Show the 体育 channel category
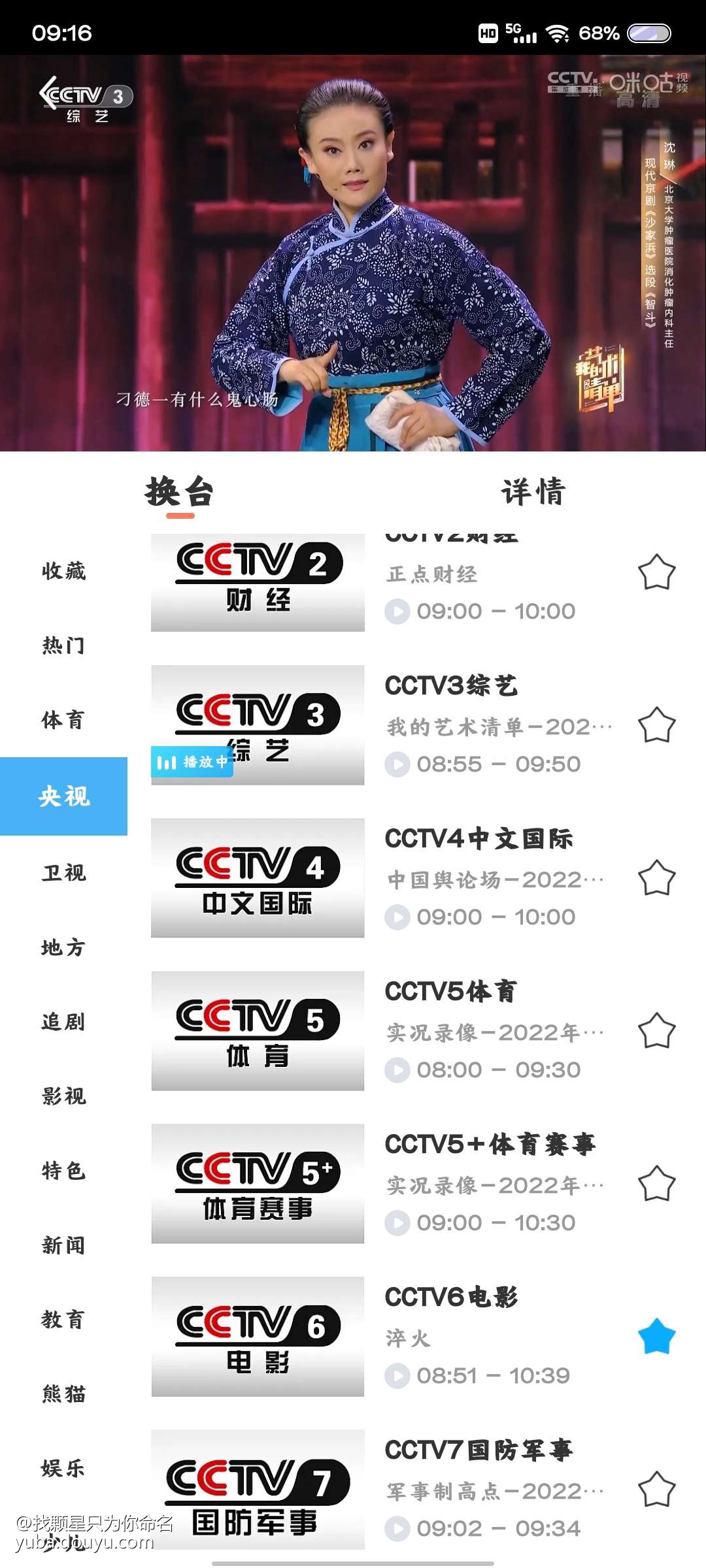The height and width of the screenshot is (1568, 706). (63, 720)
